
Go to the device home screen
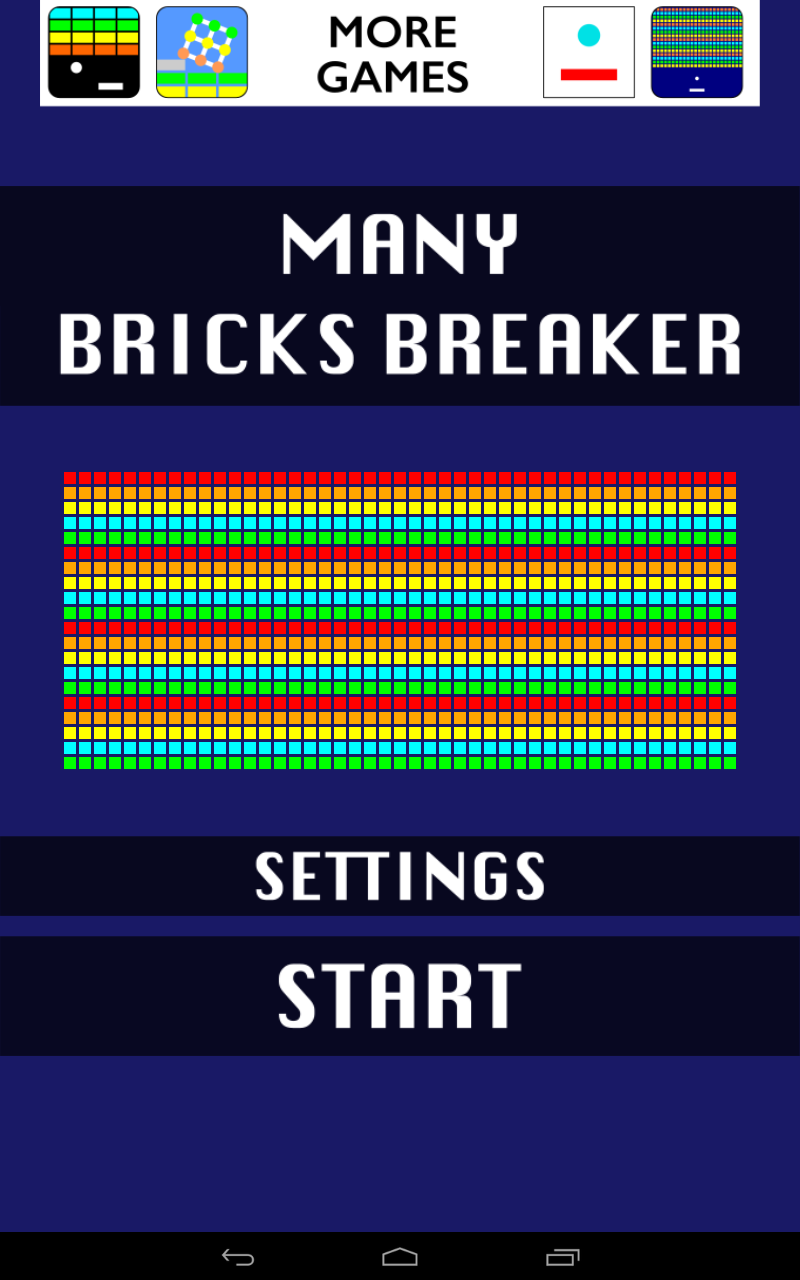click(x=400, y=1257)
